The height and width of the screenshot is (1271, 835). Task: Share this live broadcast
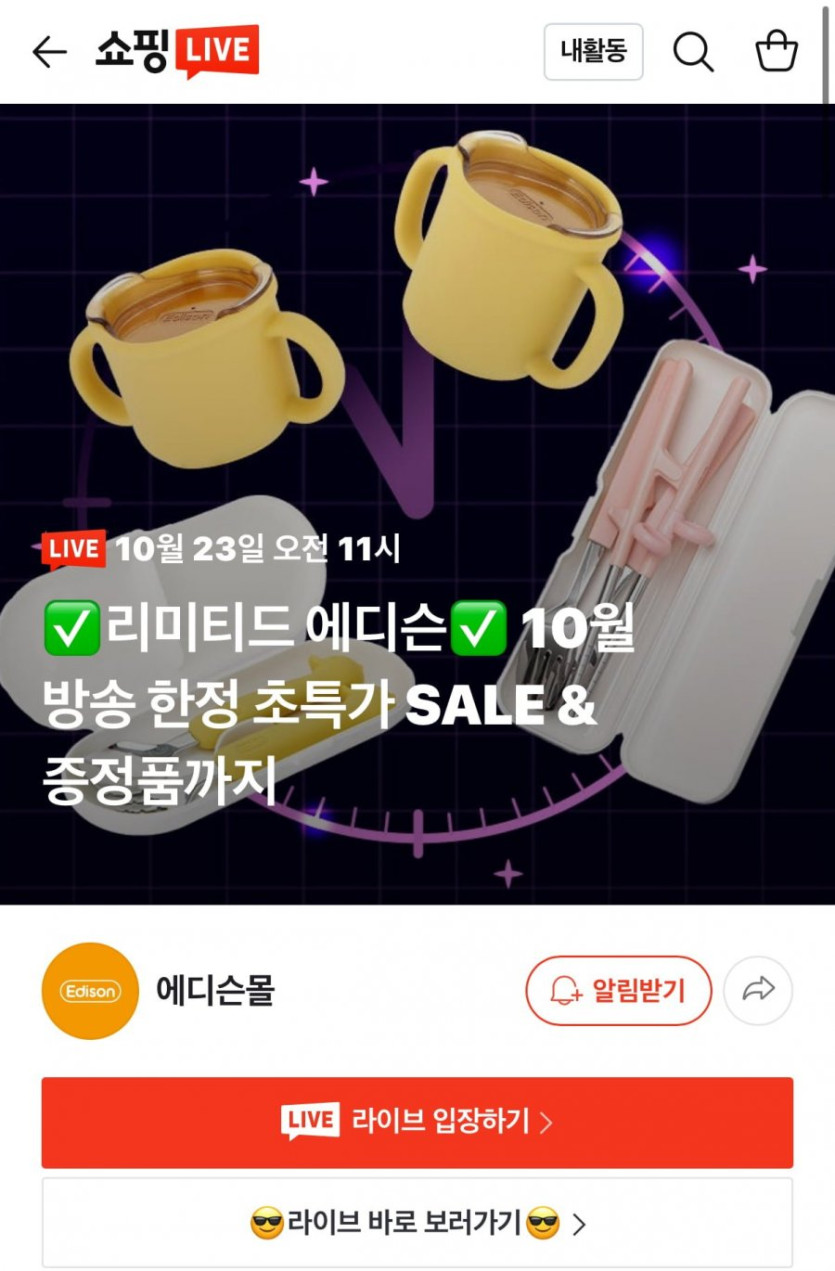[758, 991]
